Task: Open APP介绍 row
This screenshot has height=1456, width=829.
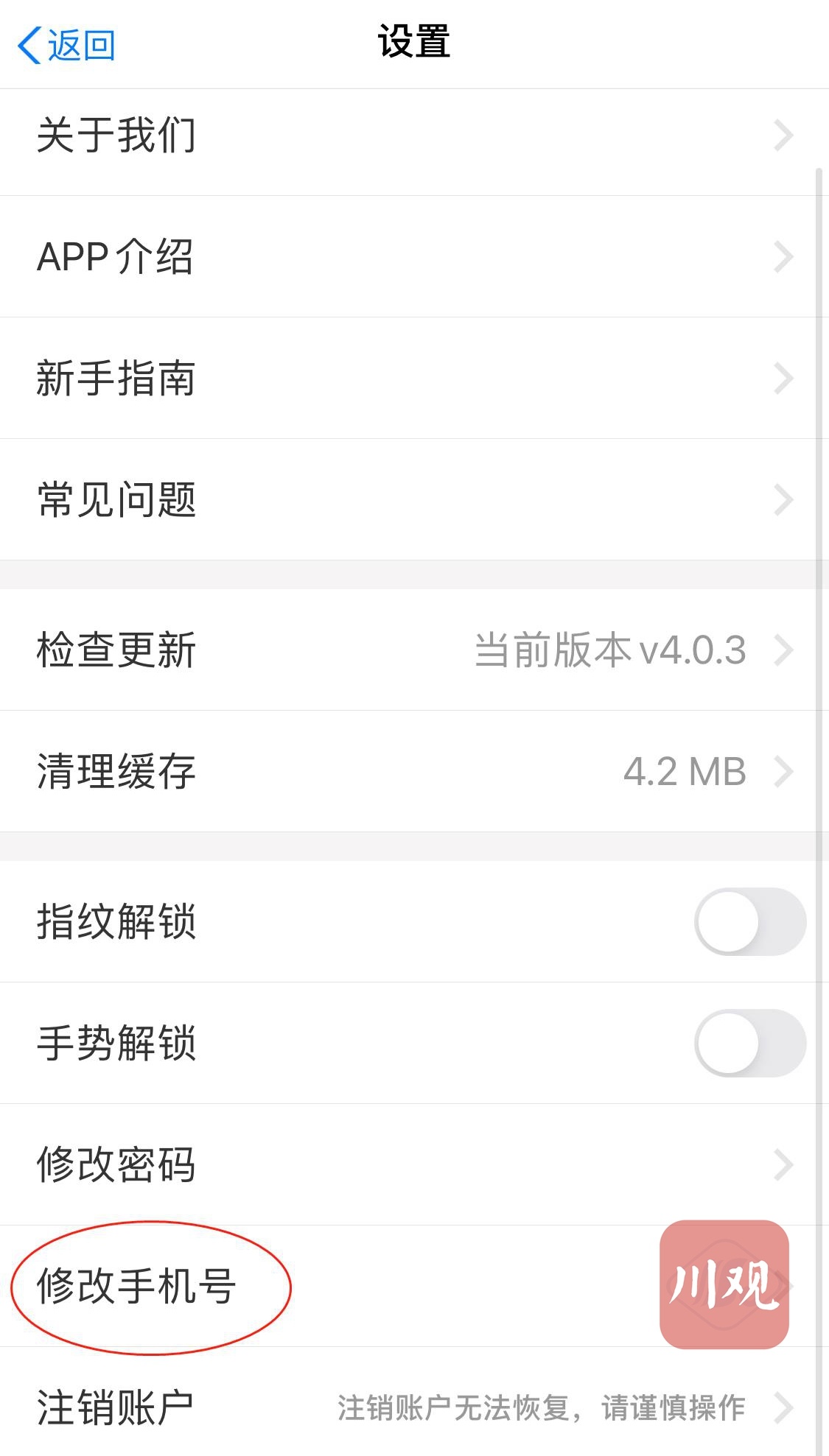Action: point(116,257)
